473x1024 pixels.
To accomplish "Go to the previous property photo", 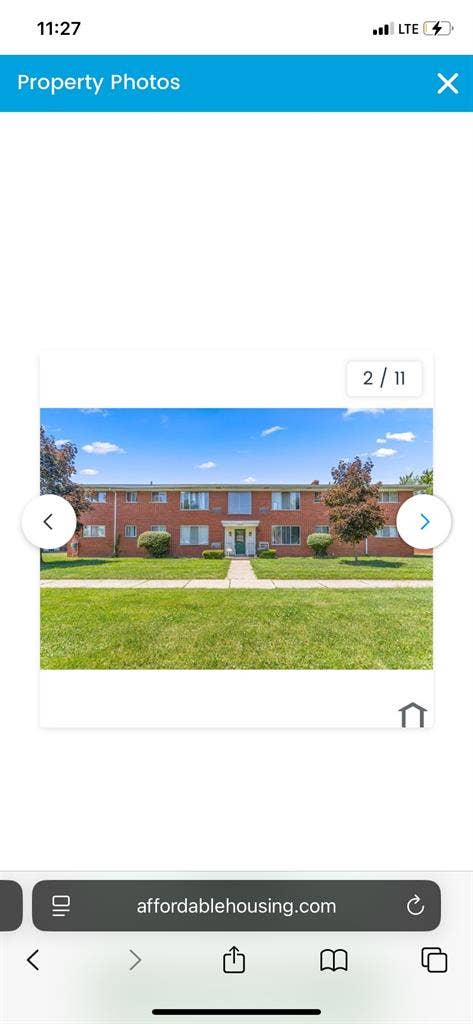I will (49, 521).
